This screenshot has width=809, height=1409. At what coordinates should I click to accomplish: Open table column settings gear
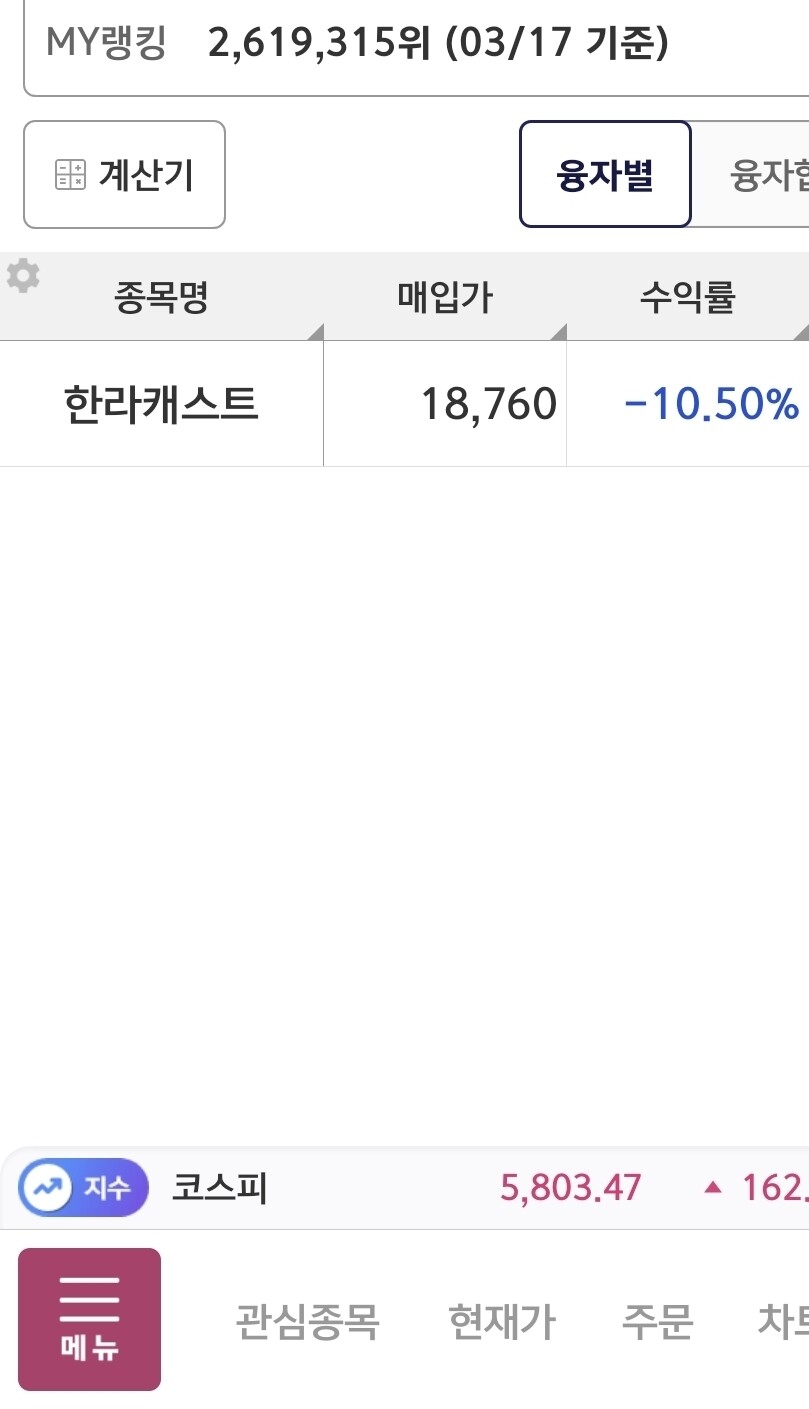click(23, 276)
